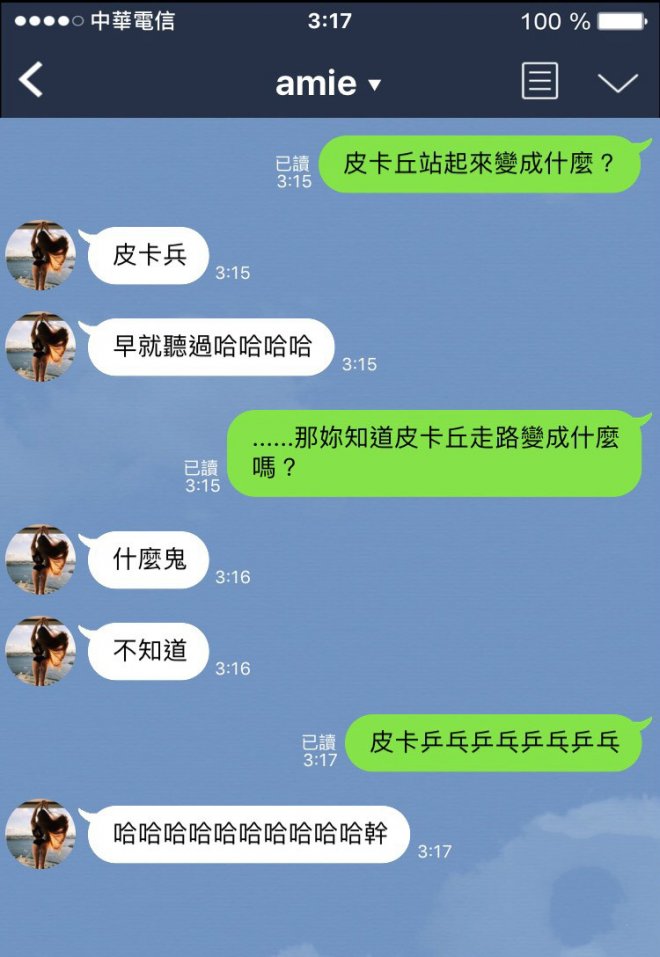Go back from the amie chat

tap(32, 81)
